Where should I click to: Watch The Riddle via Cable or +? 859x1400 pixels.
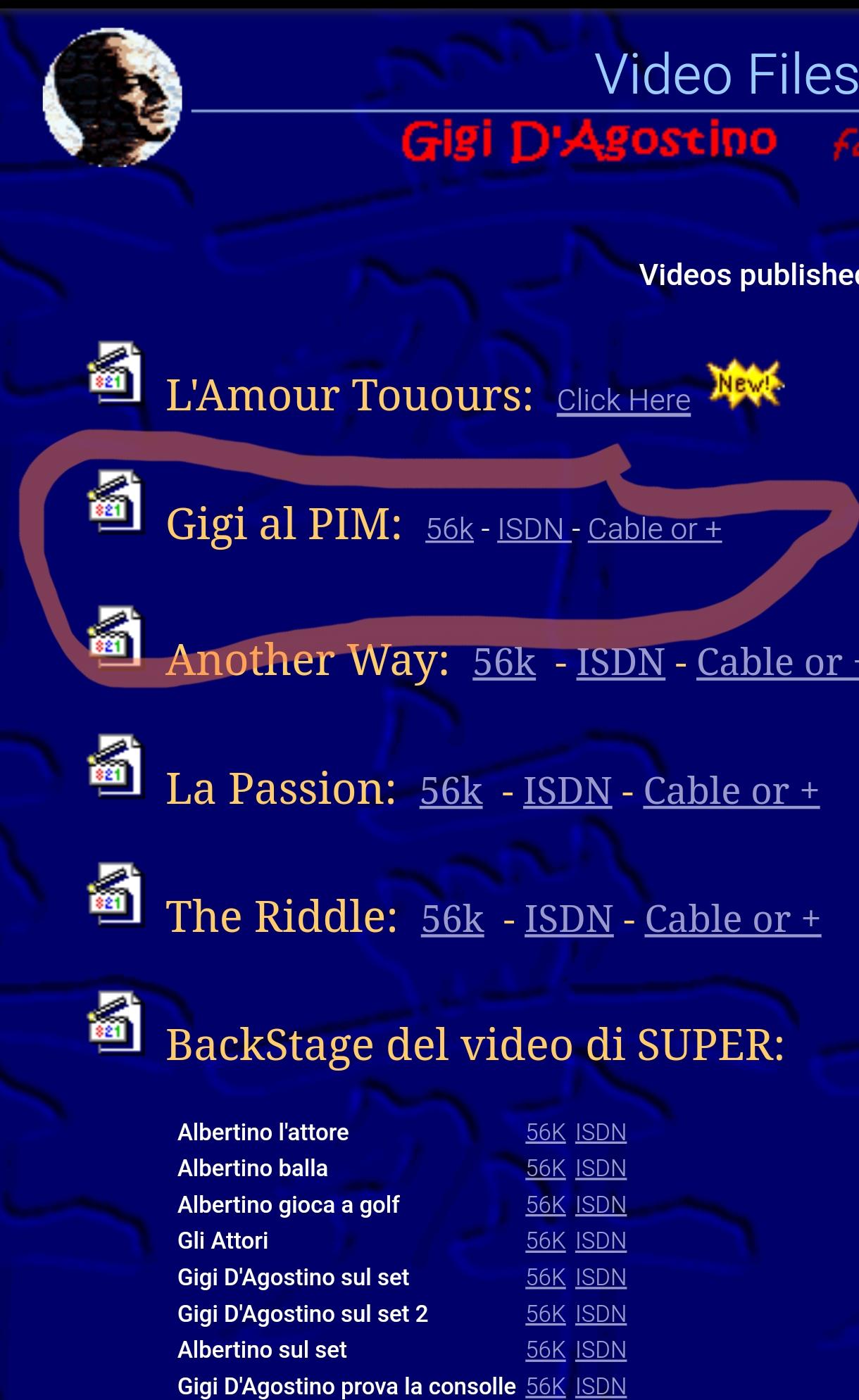[x=732, y=919]
